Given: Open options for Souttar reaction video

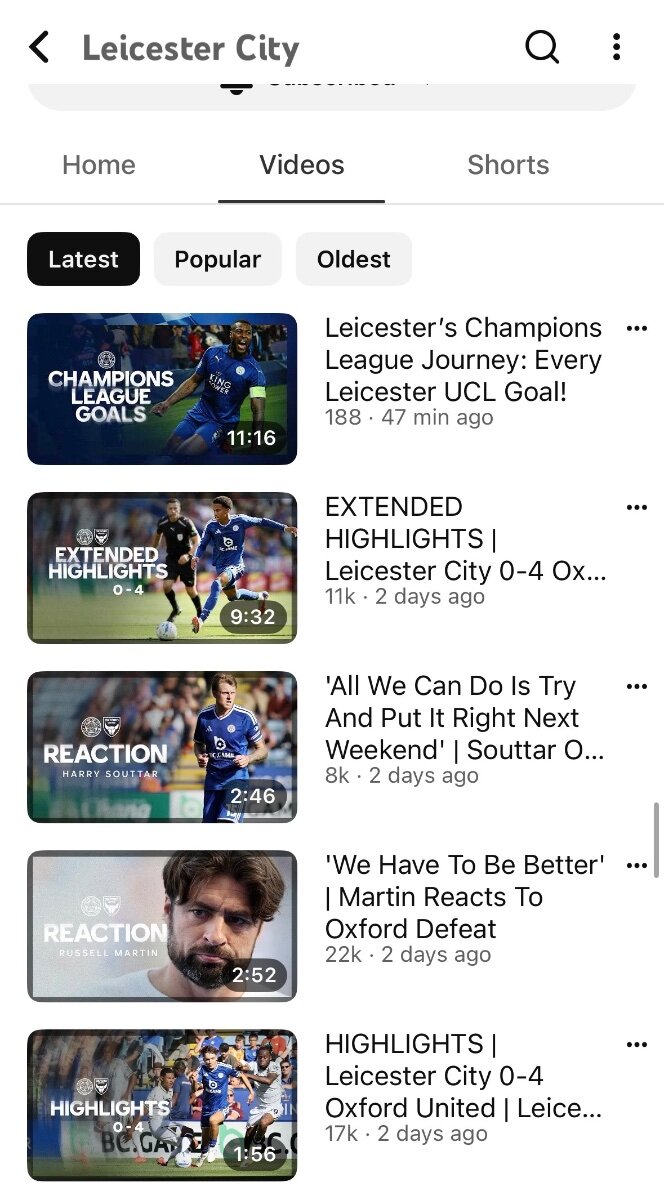Looking at the screenshot, I should click(636, 686).
